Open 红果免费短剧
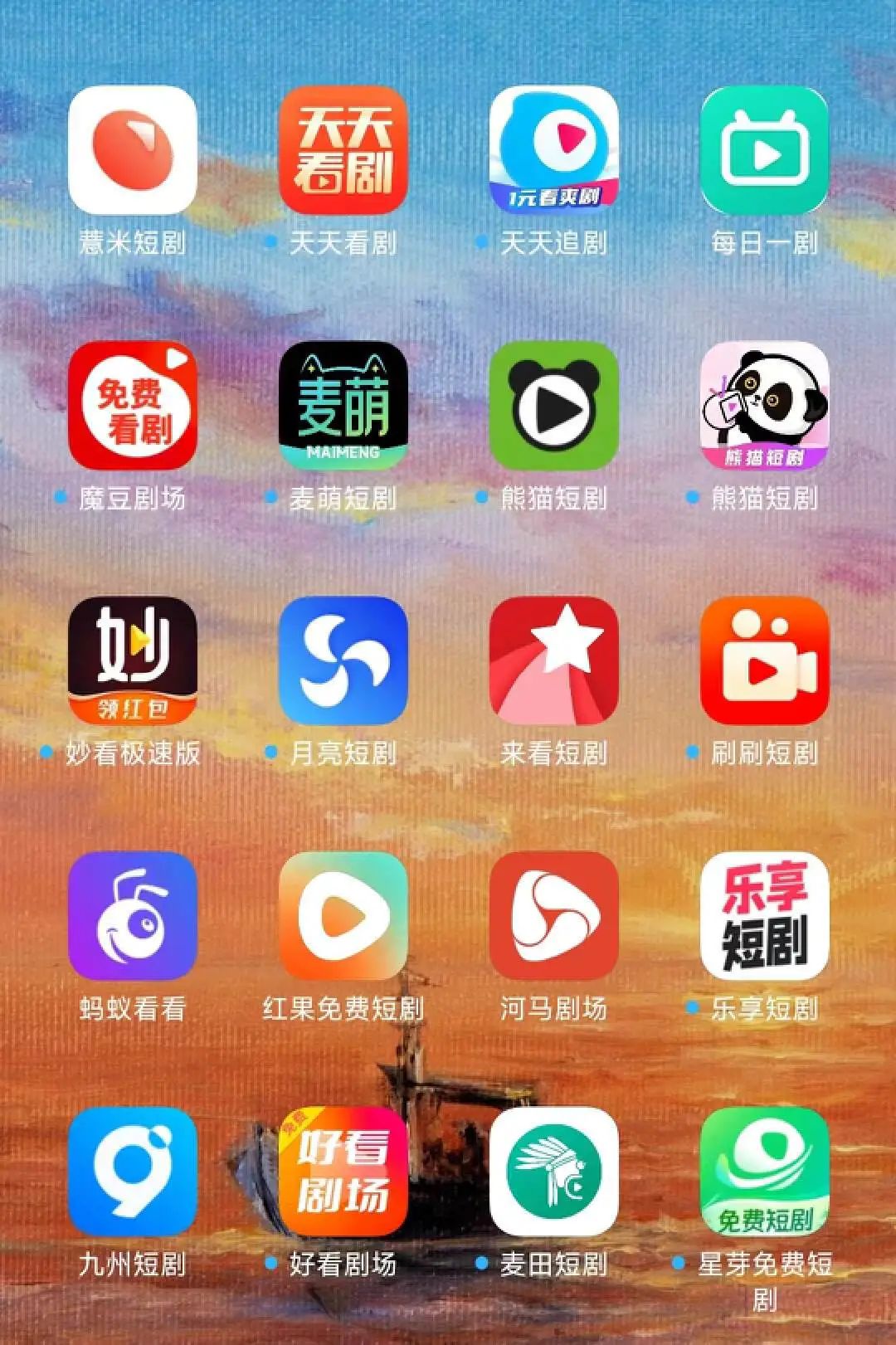This screenshot has width=896, height=1345. pos(343,916)
